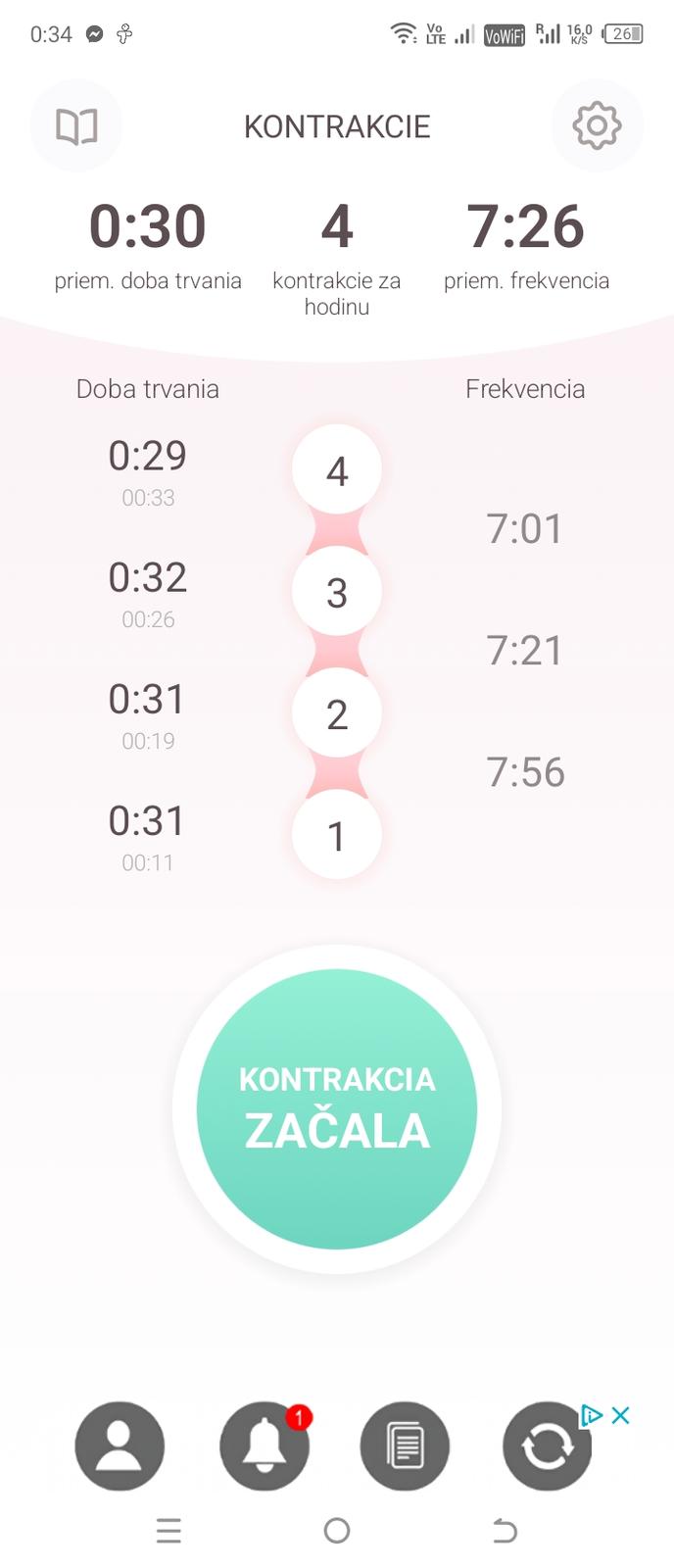The image size is (674, 1568).
Task: Close the ad with the X
Action: [x=620, y=1415]
